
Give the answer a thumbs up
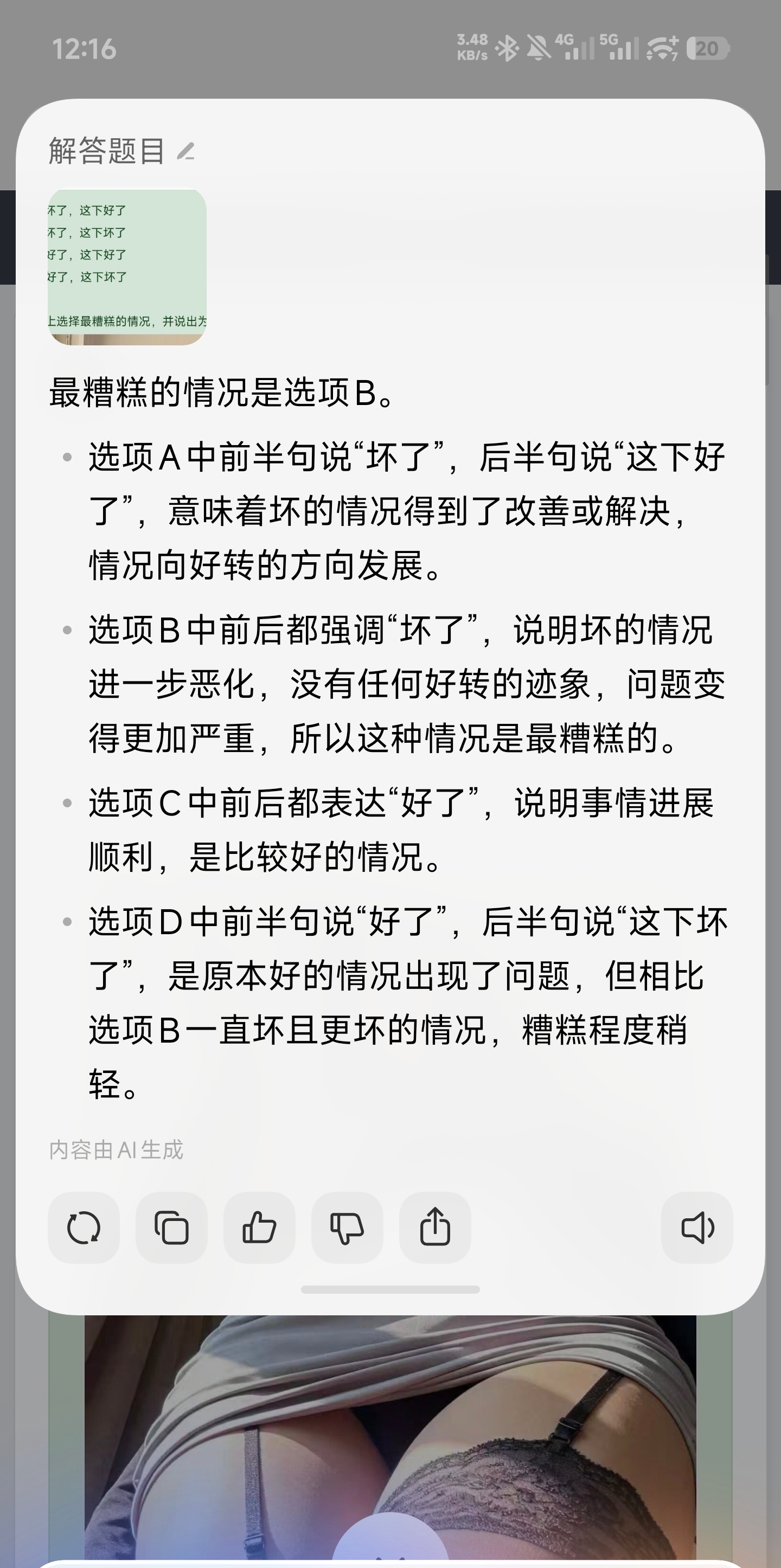pyautogui.click(x=259, y=1228)
